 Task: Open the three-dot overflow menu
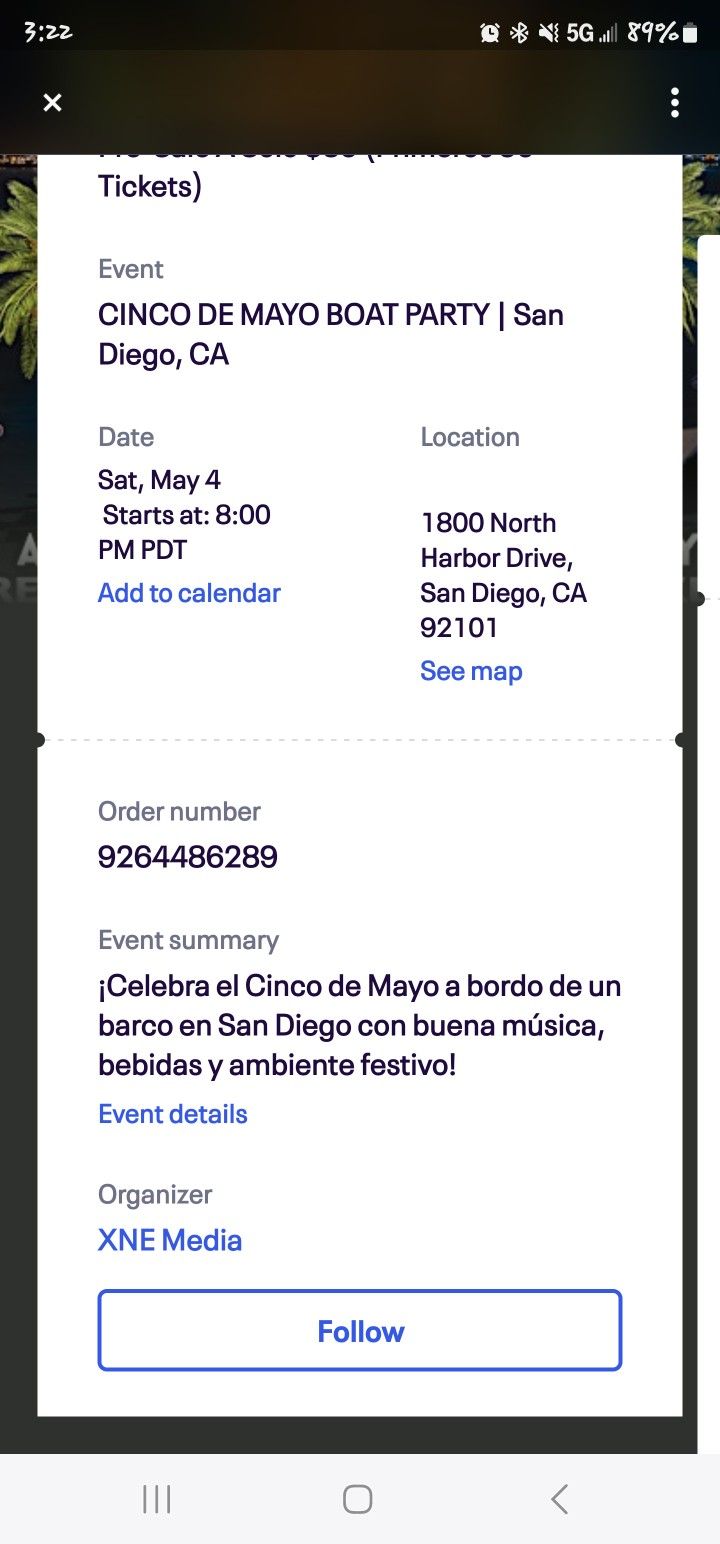(x=675, y=102)
